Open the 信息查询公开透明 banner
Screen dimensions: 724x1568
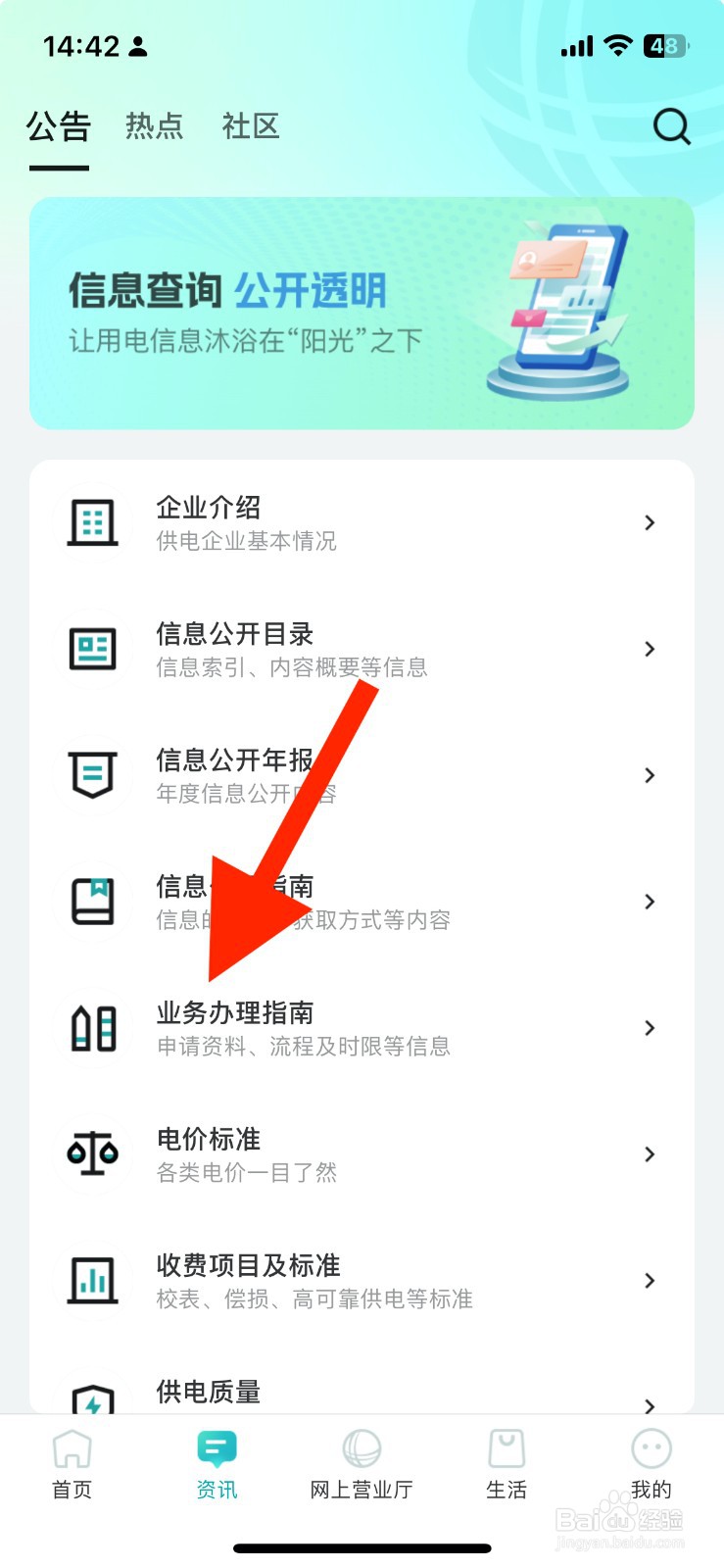(362, 312)
